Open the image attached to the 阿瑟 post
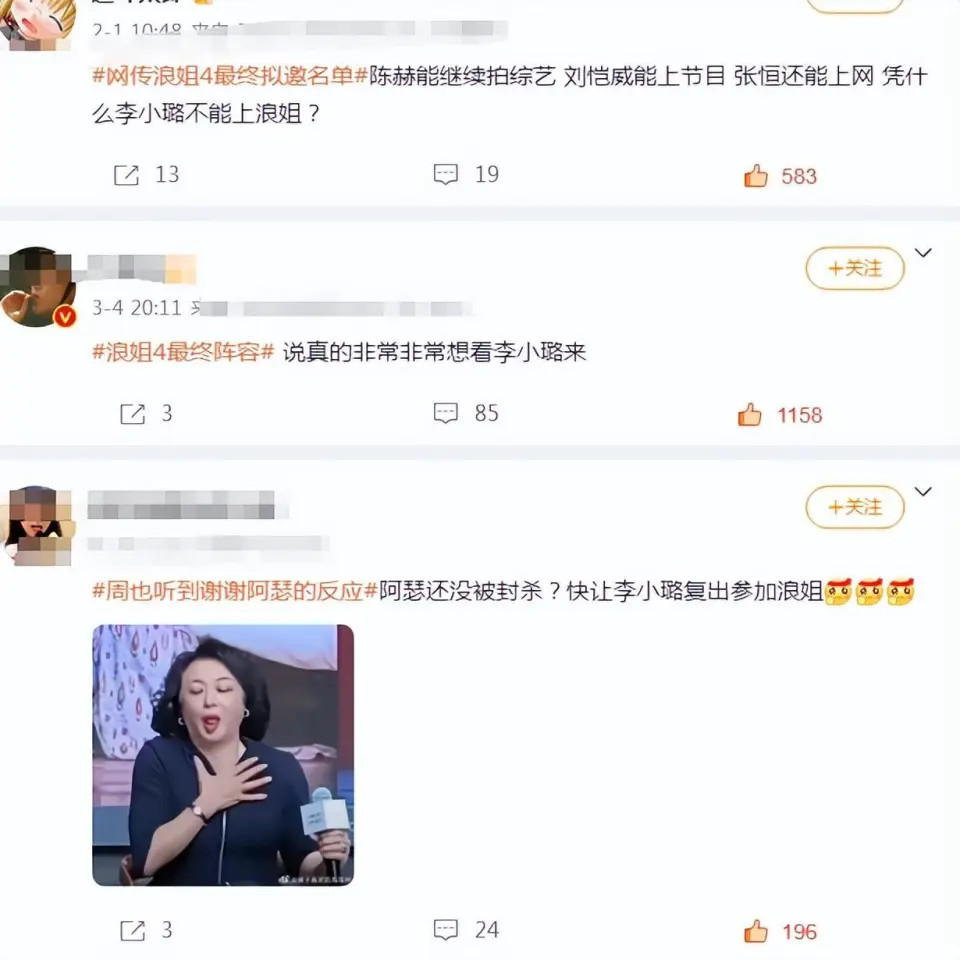 (x=223, y=755)
